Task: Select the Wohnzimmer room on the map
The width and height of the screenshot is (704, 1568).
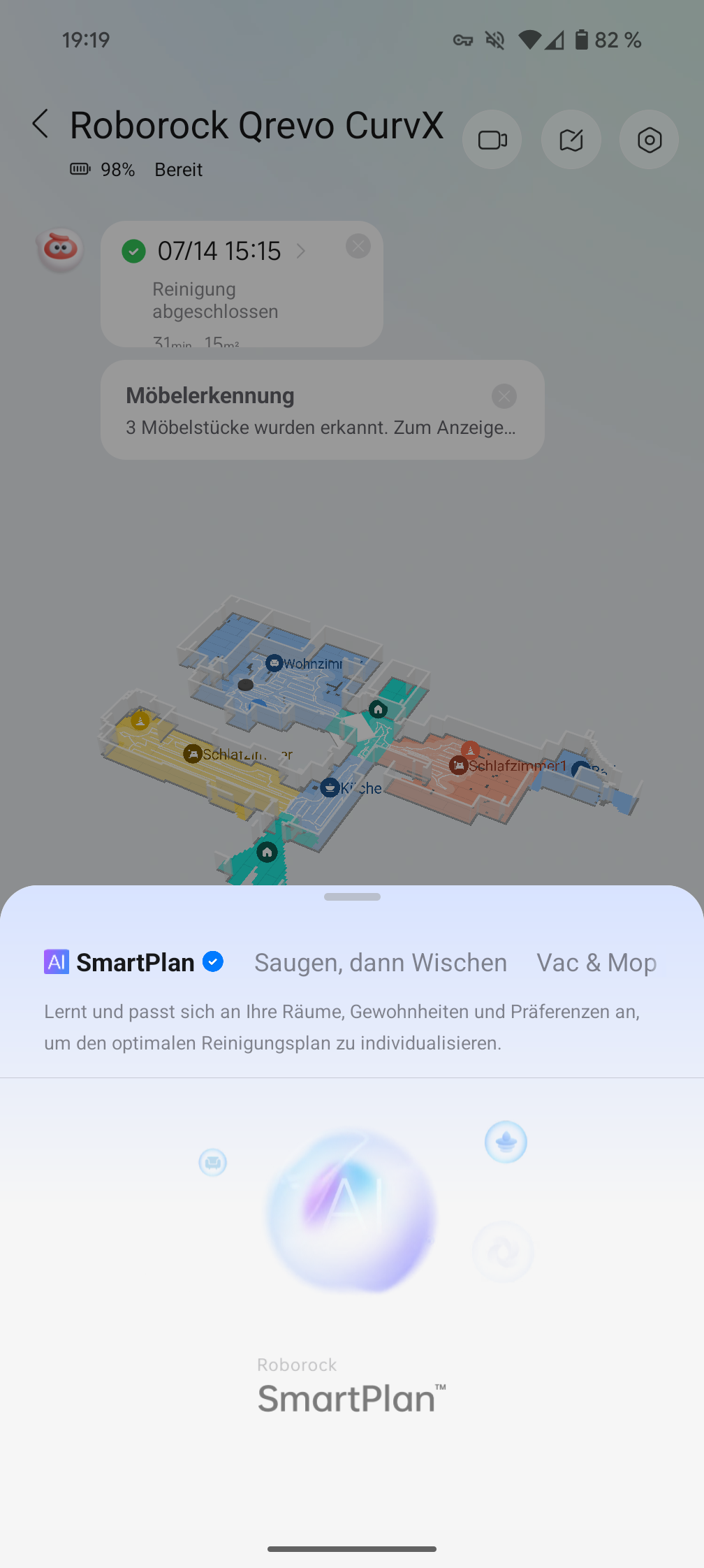Action: (x=305, y=664)
